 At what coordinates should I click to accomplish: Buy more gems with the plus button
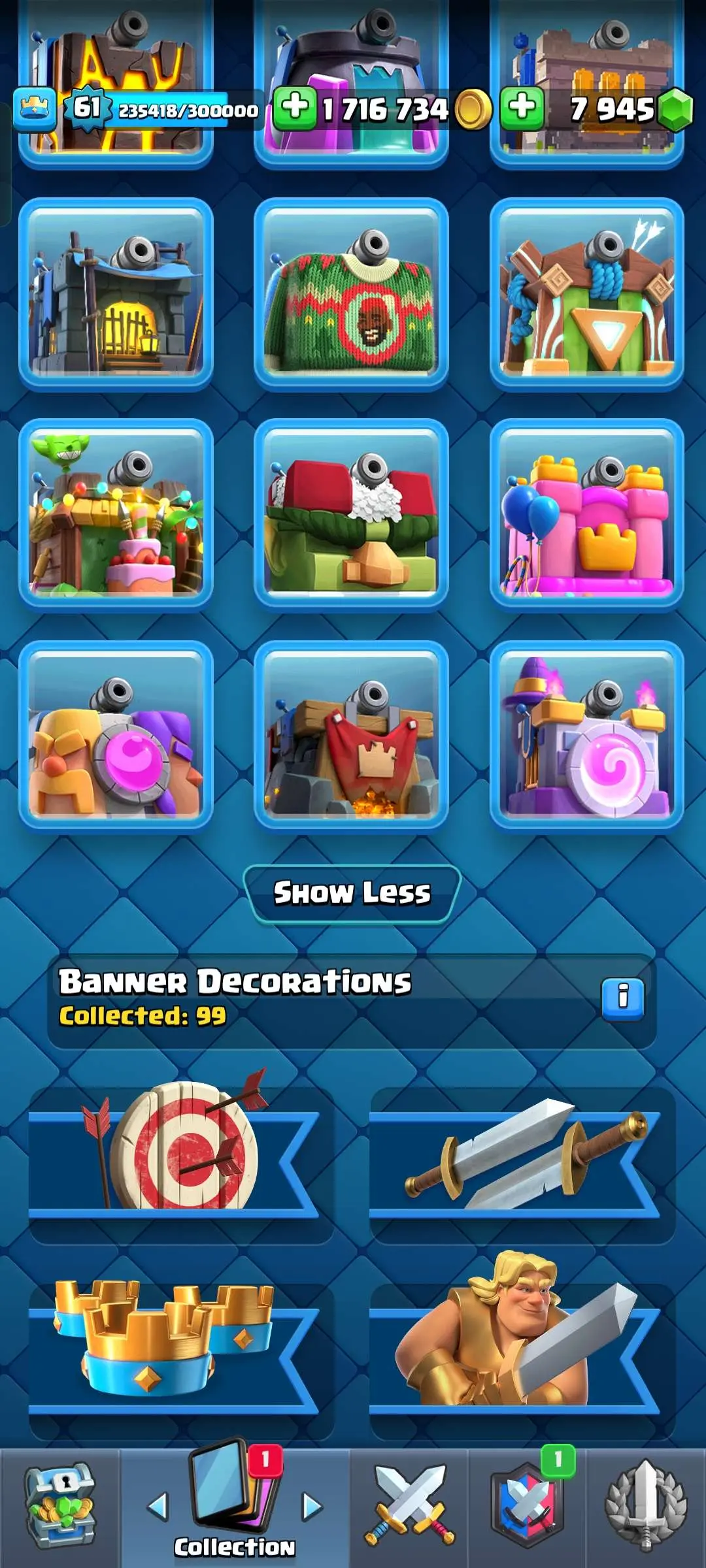pos(522,108)
